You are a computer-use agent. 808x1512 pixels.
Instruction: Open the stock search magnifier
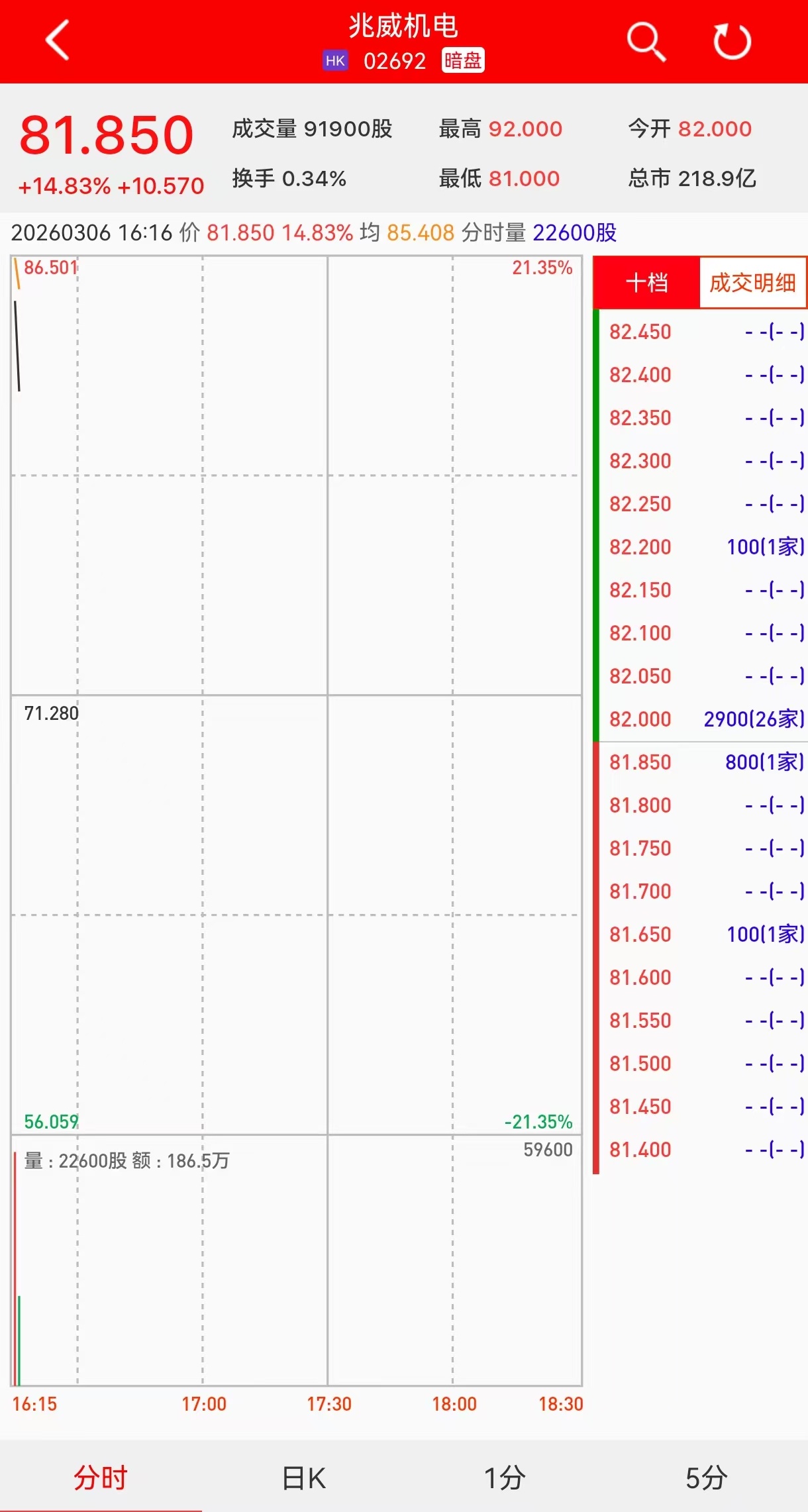[x=646, y=41]
